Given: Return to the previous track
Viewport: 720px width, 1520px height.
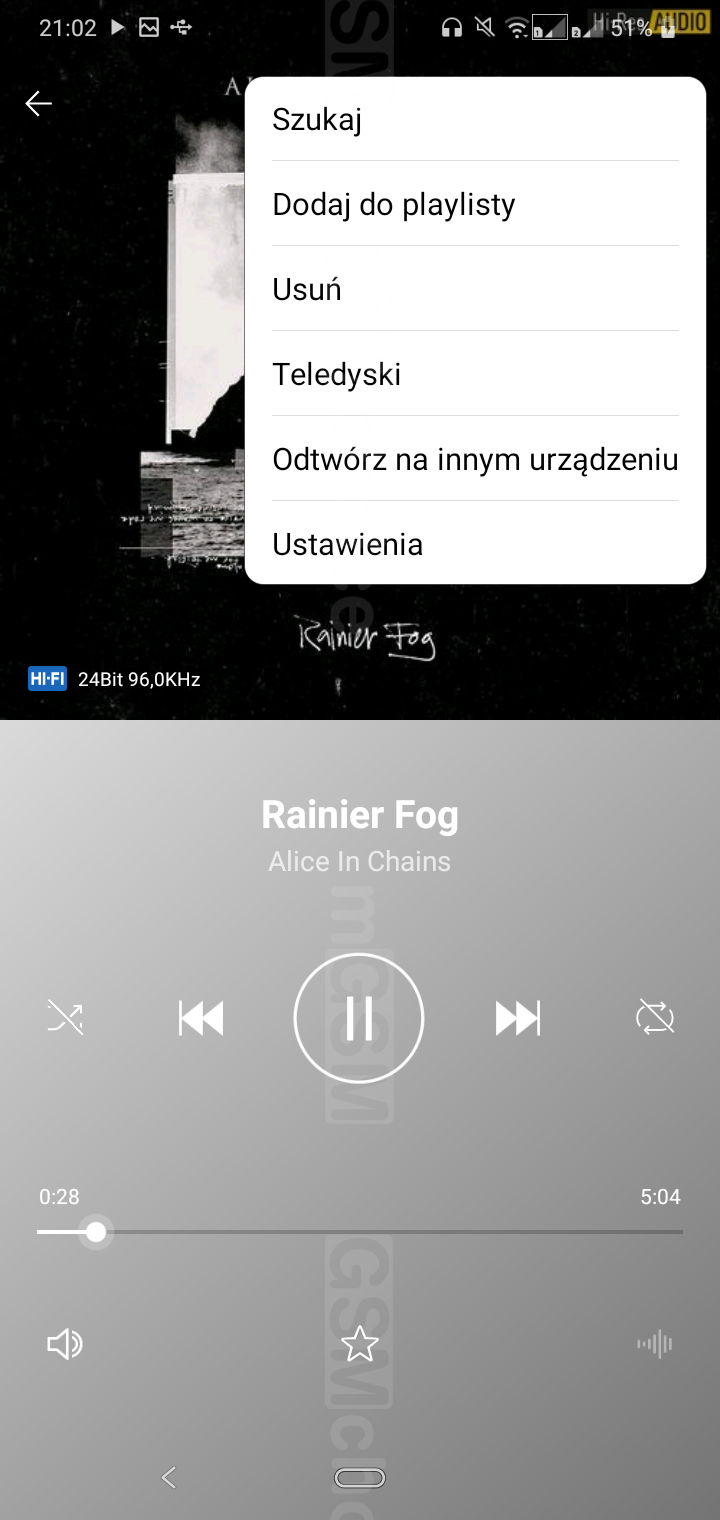Looking at the screenshot, I should [200, 1018].
